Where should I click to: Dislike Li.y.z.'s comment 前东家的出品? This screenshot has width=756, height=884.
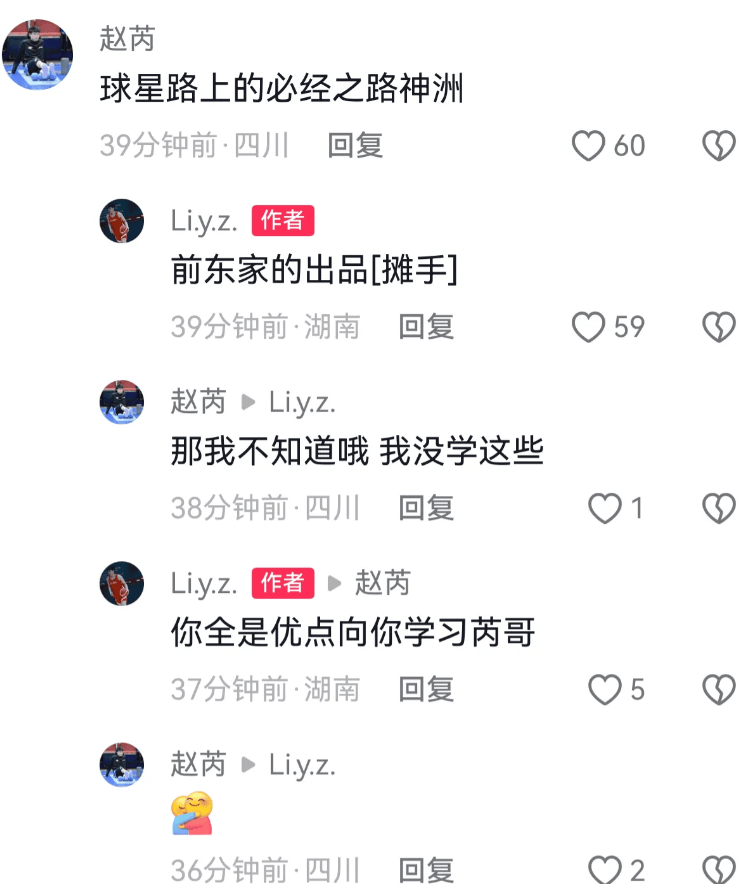pos(719,327)
